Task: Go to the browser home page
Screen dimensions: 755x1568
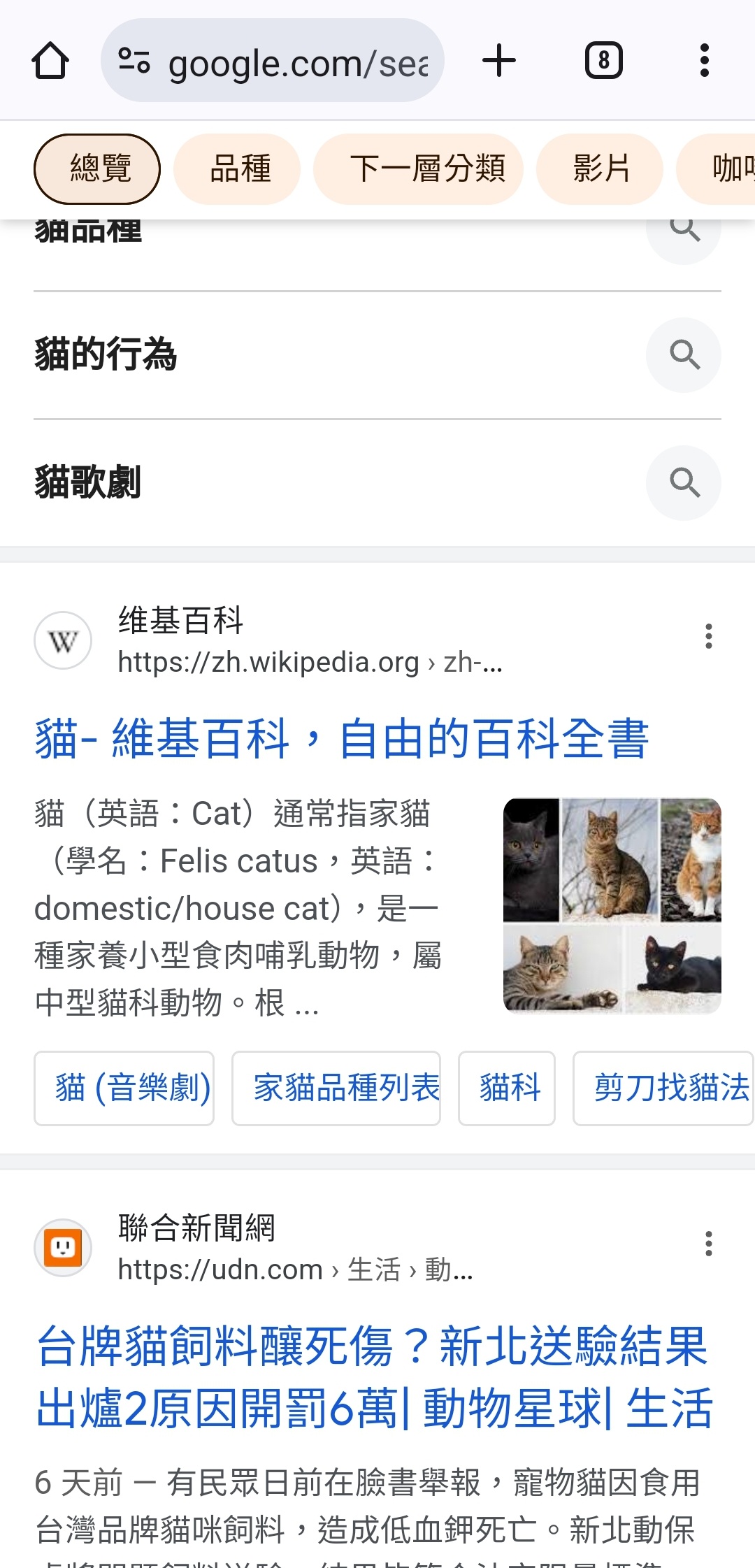Action: [x=50, y=61]
